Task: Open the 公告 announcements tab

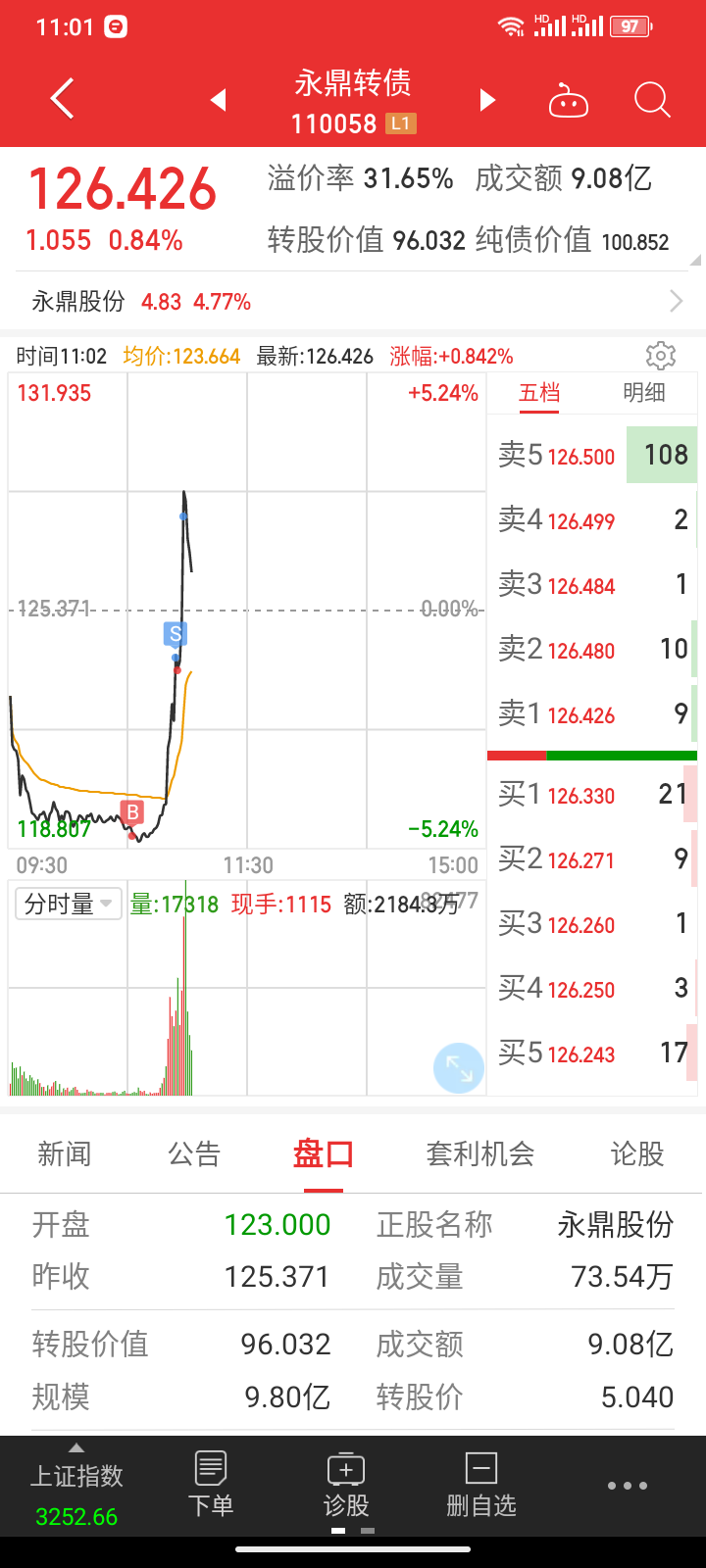Action: click(x=194, y=1154)
